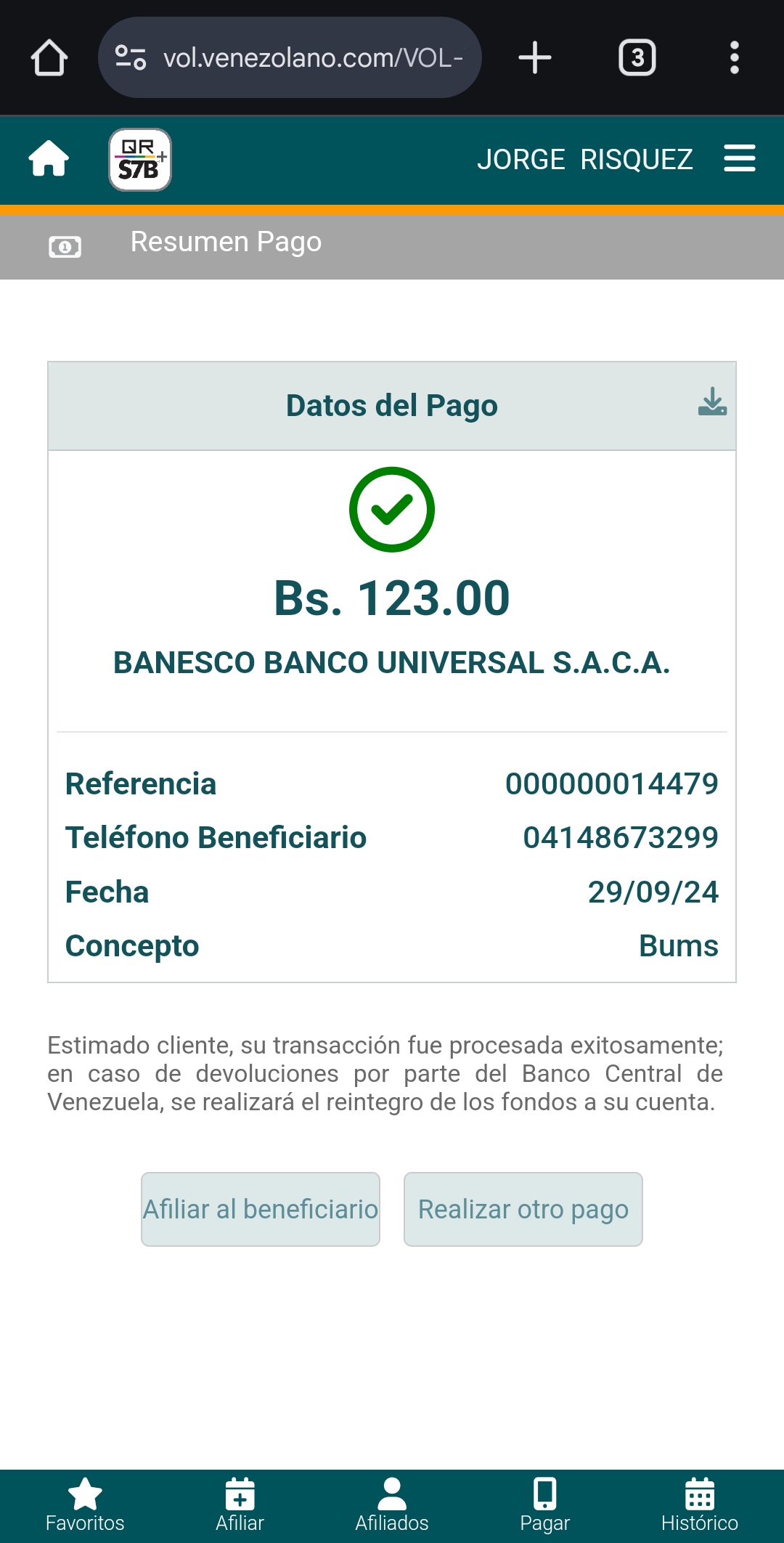Go to the bank's home page
This screenshot has height=1543, width=784.
coord(49,158)
